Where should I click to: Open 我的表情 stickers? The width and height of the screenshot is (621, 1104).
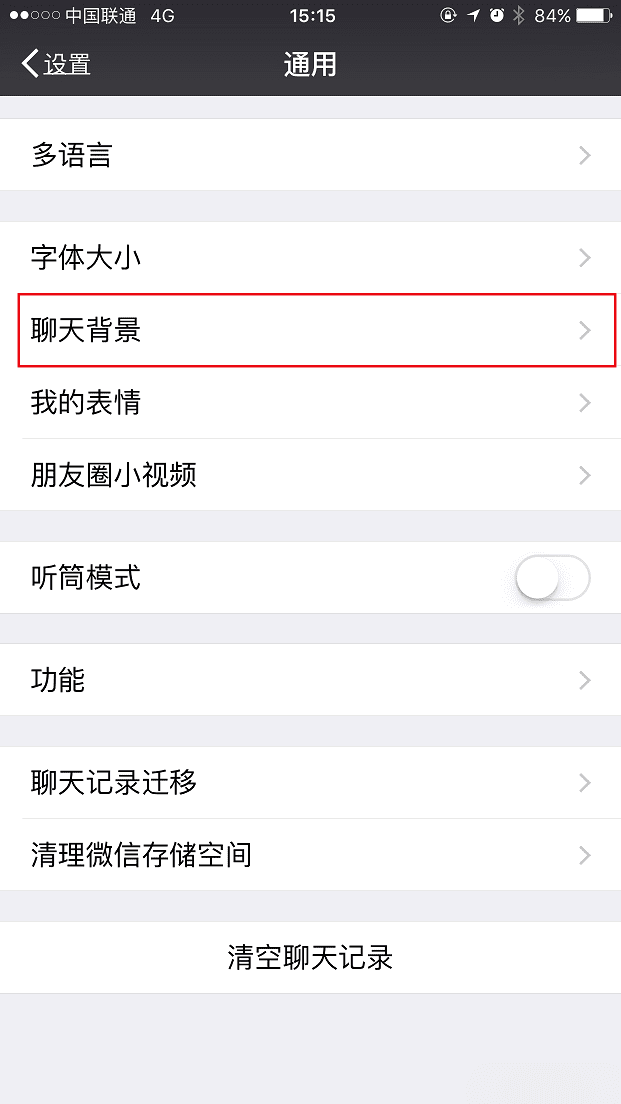[310, 402]
